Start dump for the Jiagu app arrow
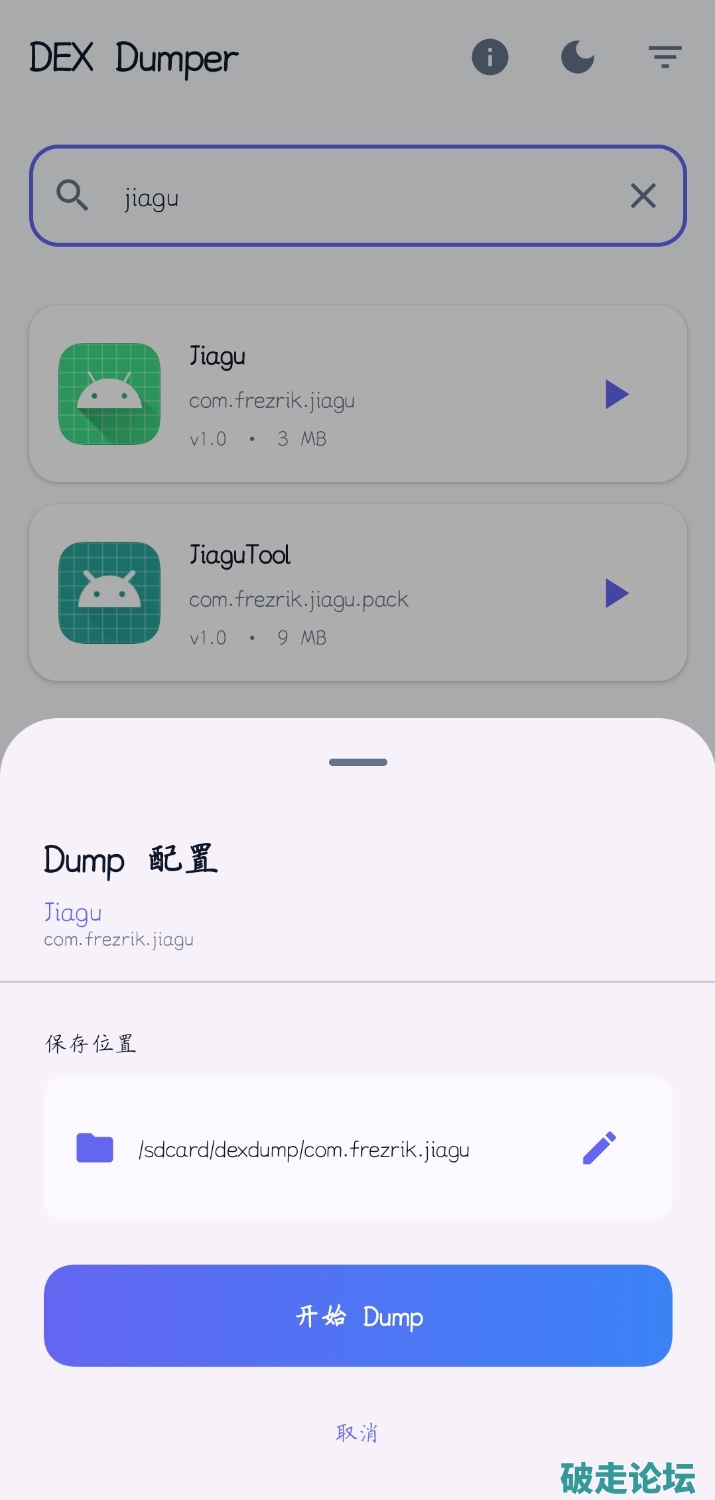 [x=617, y=394]
